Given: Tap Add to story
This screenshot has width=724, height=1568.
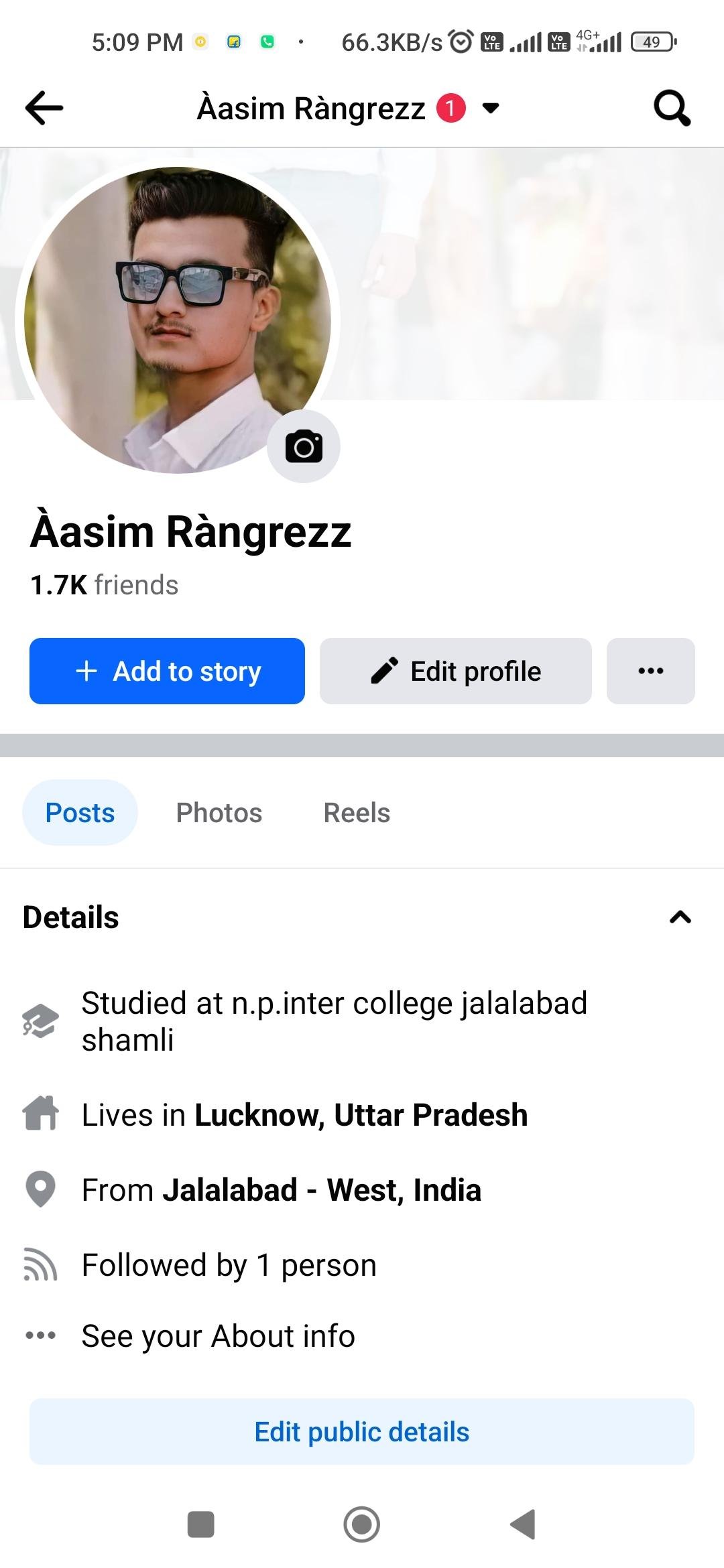Looking at the screenshot, I should point(167,671).
